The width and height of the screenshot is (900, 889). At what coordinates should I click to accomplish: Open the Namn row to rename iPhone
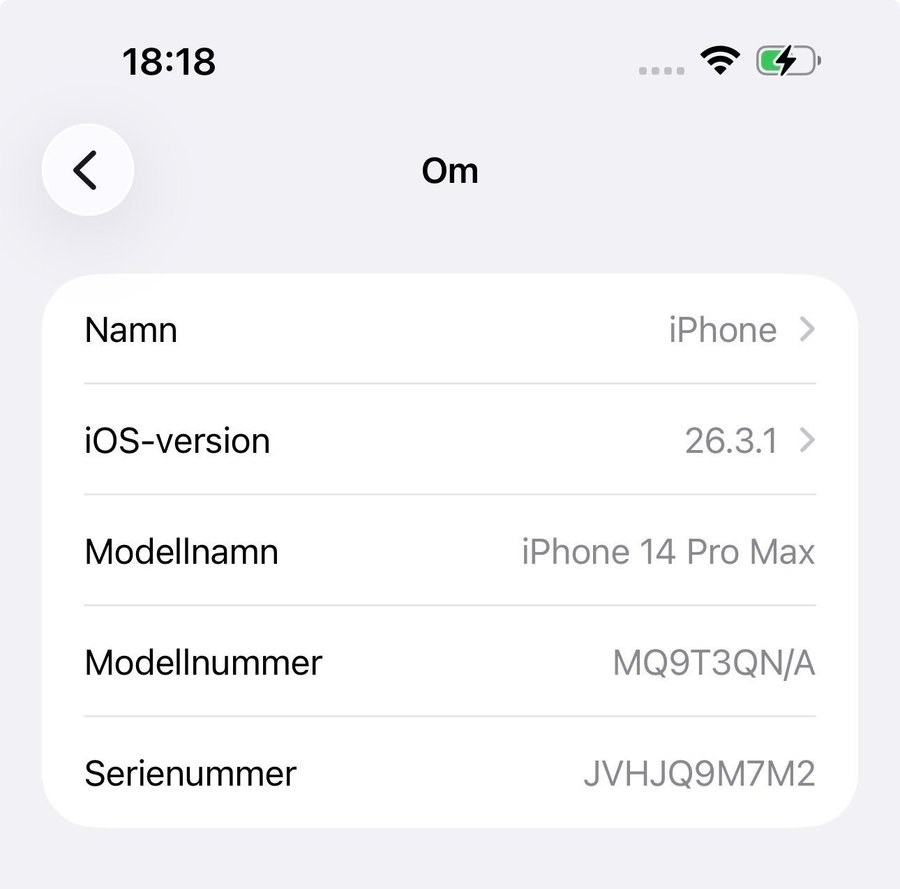(450, 330)
